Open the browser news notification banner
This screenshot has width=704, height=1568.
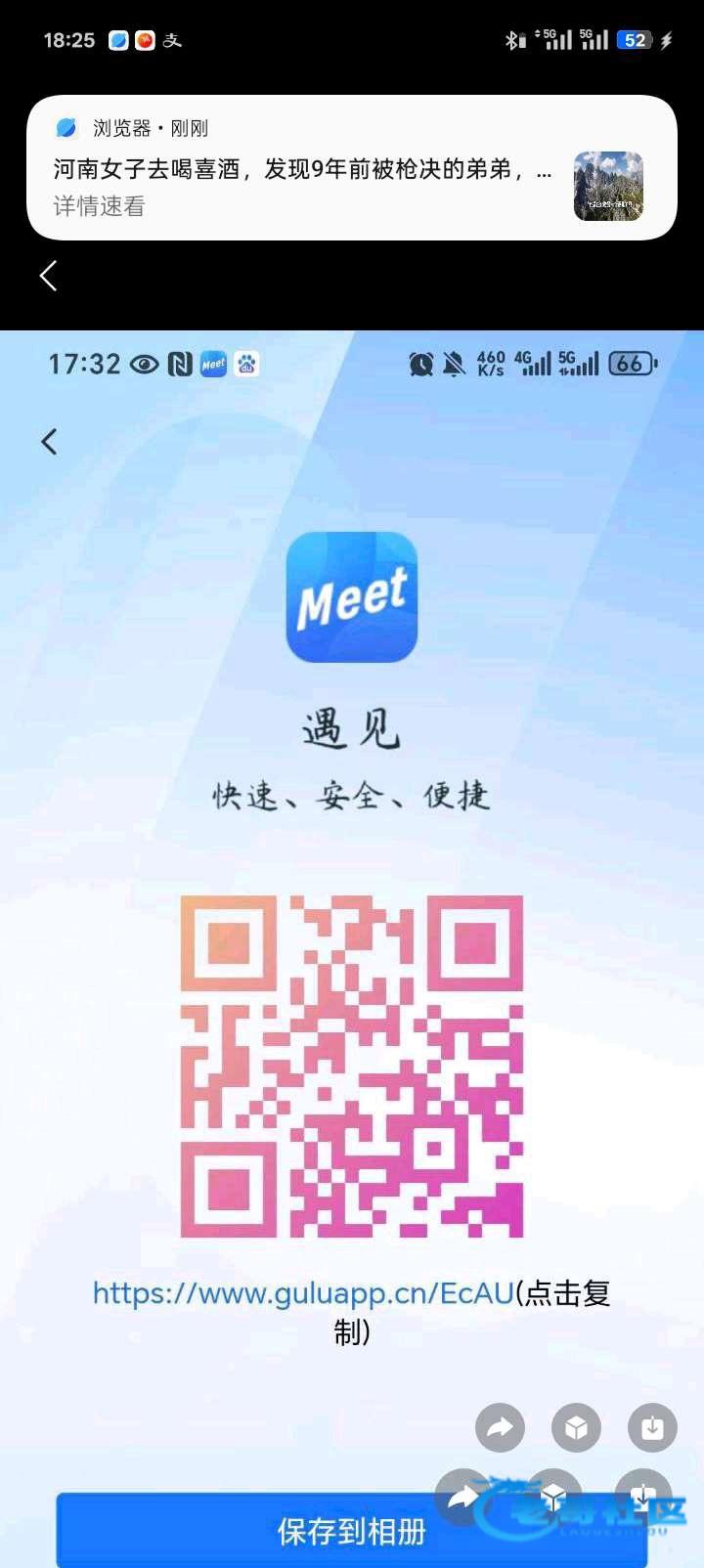[350, 168]
